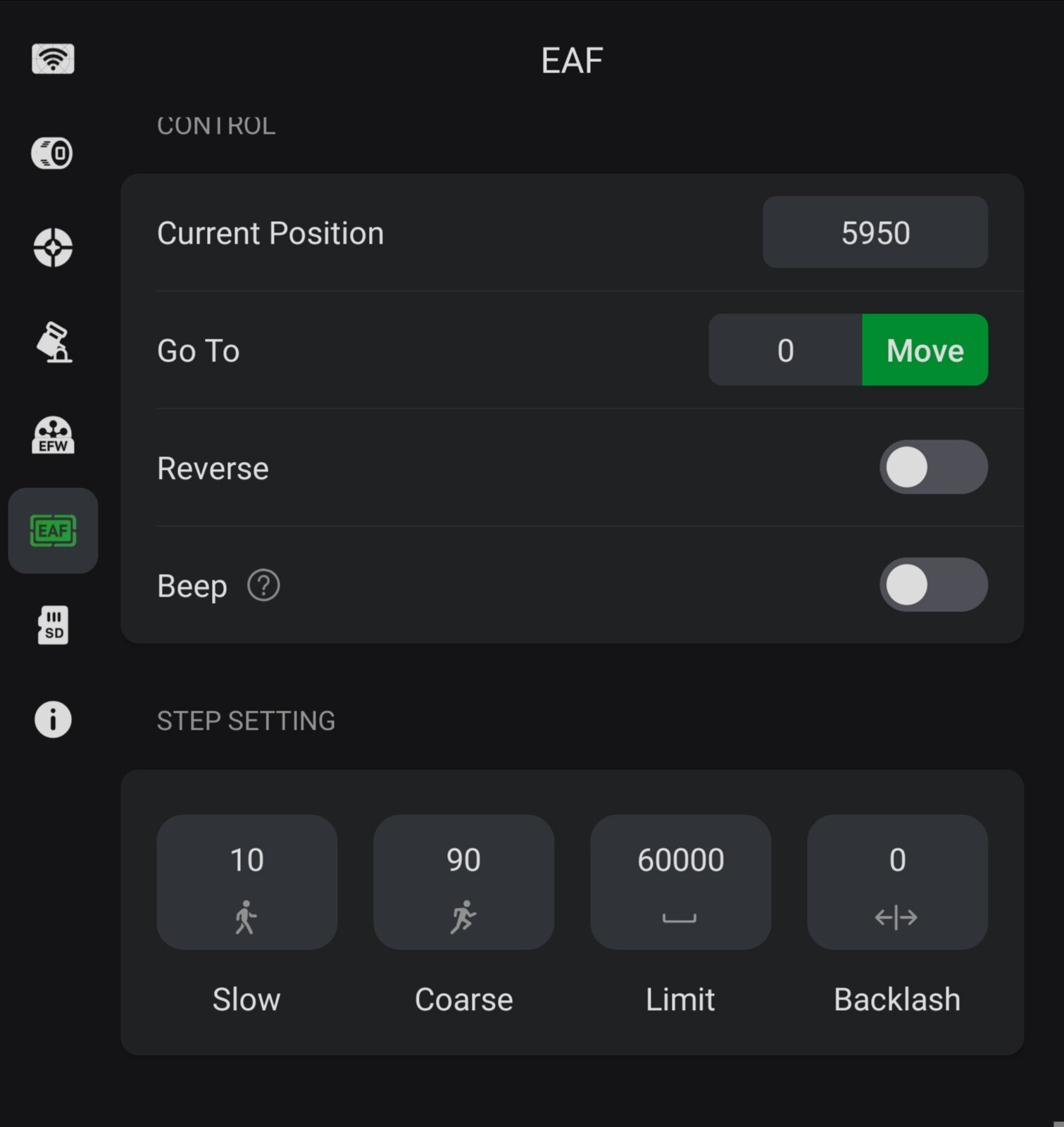
Task: Tap the Current Position value field
Action: point(875,232)
